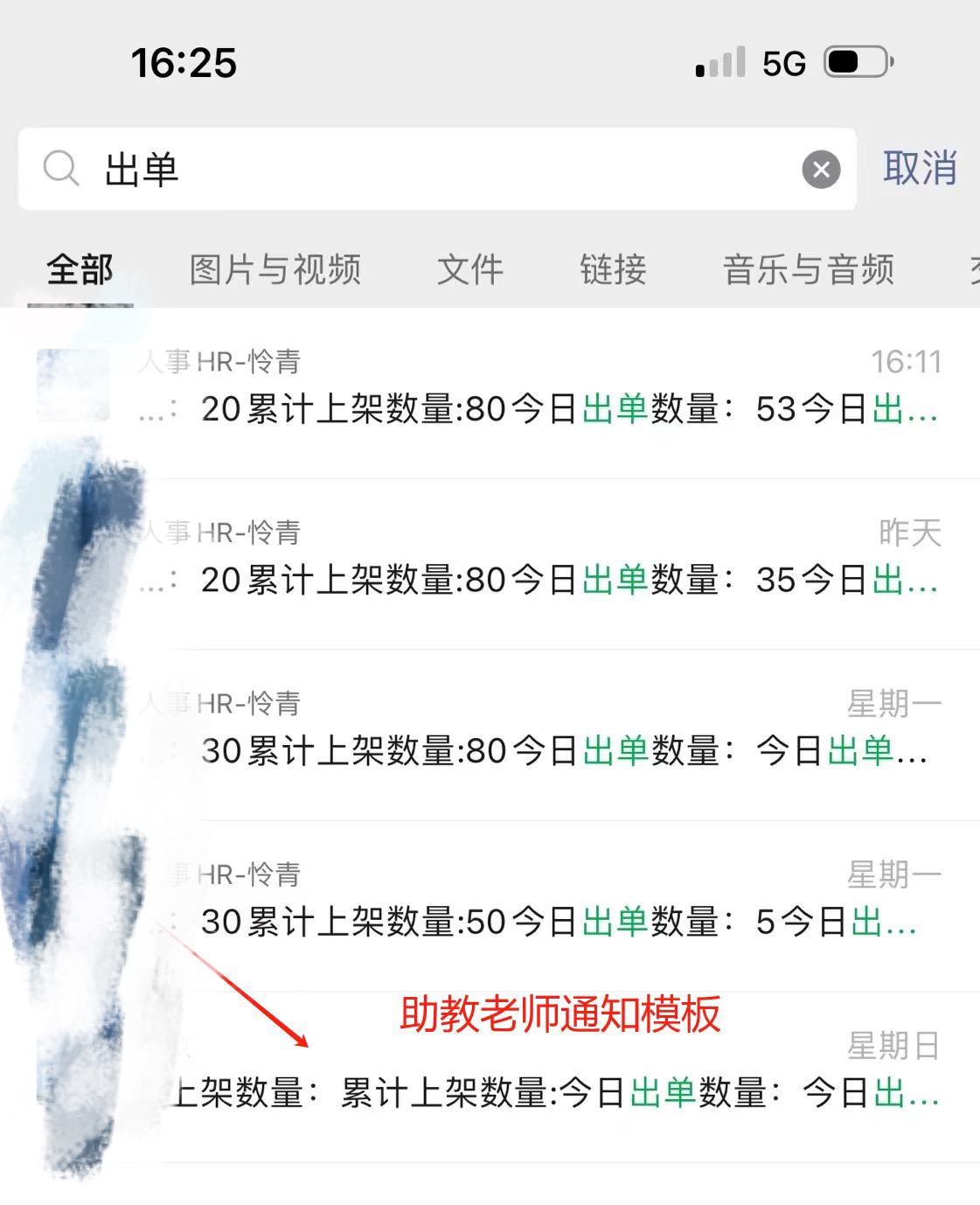
Task: Tap the search input field
Action: (x=393, y=168)
